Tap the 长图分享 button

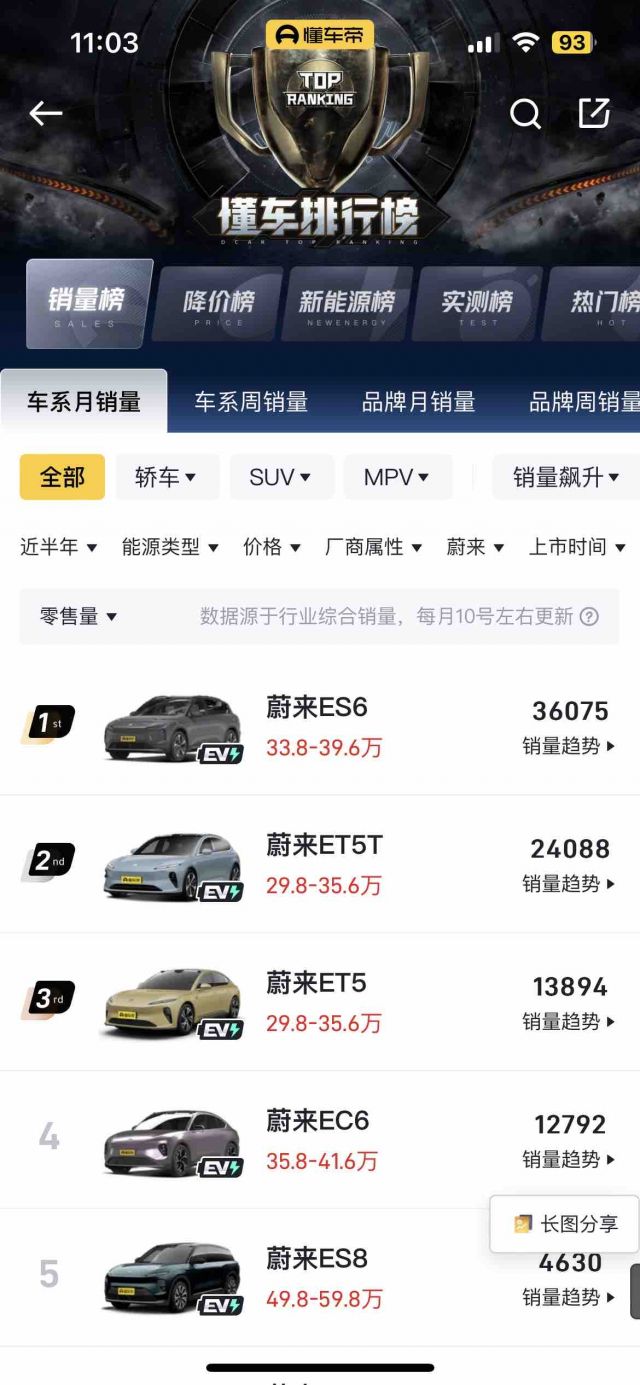(x=565, y=1224)
